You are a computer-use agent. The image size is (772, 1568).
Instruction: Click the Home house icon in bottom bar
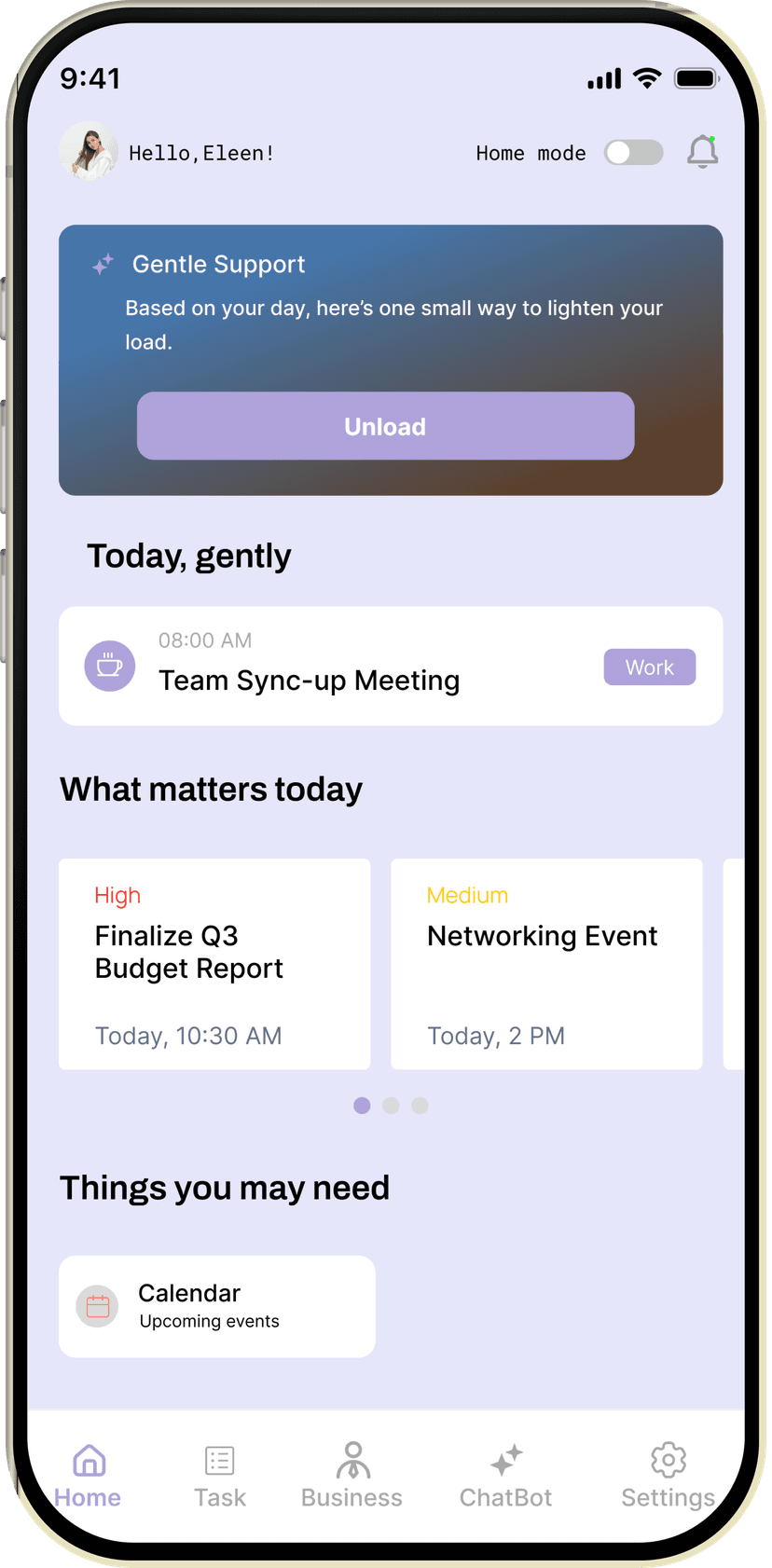click(88, 1459)
